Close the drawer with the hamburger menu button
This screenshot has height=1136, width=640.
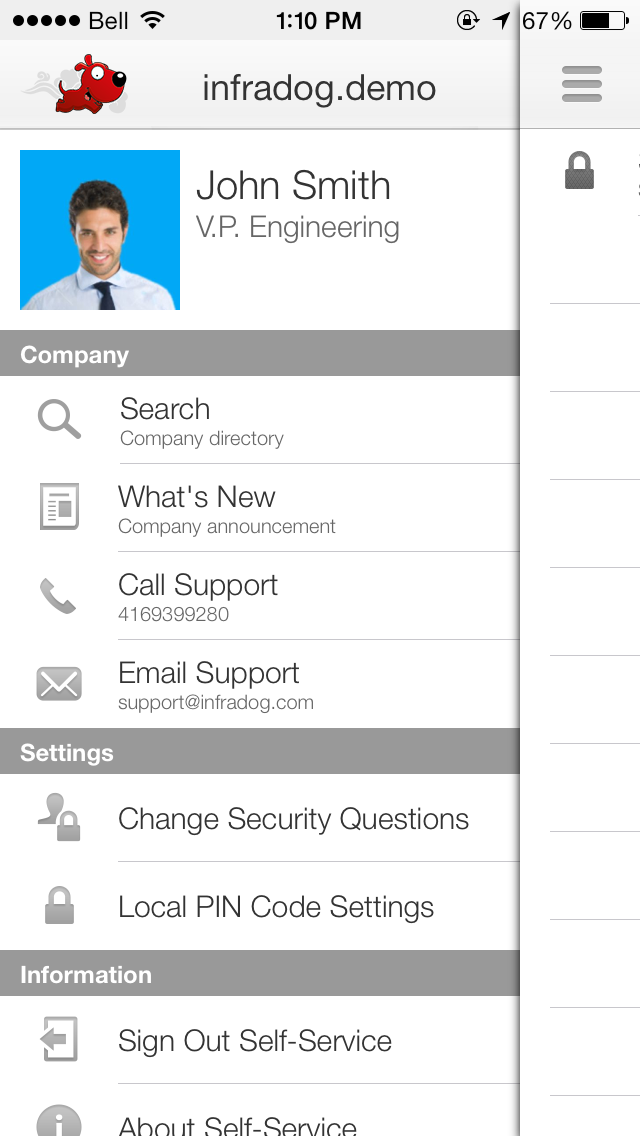581,84
